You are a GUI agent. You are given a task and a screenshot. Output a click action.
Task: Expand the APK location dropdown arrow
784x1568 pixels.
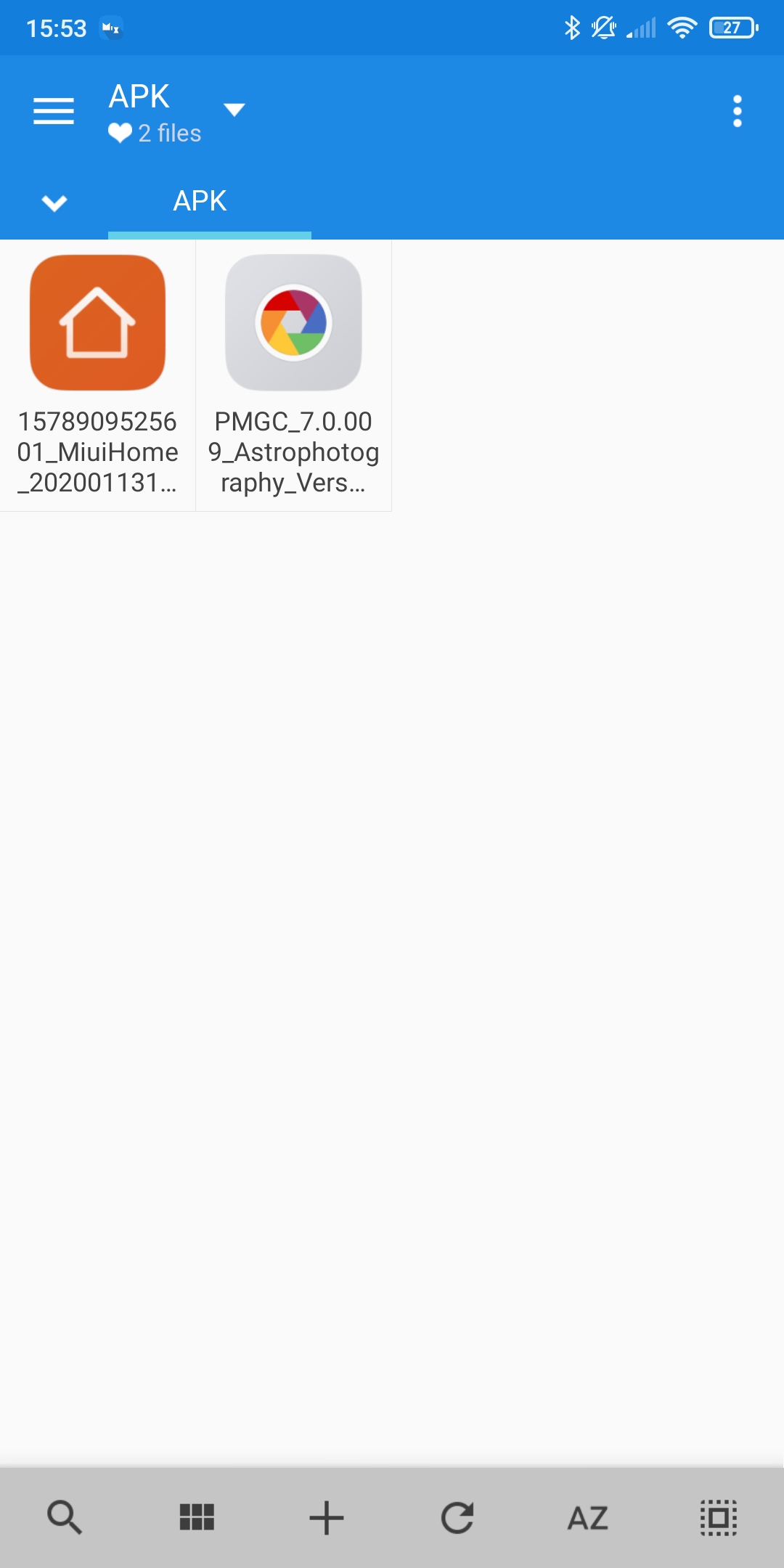[x=234, y=110]
